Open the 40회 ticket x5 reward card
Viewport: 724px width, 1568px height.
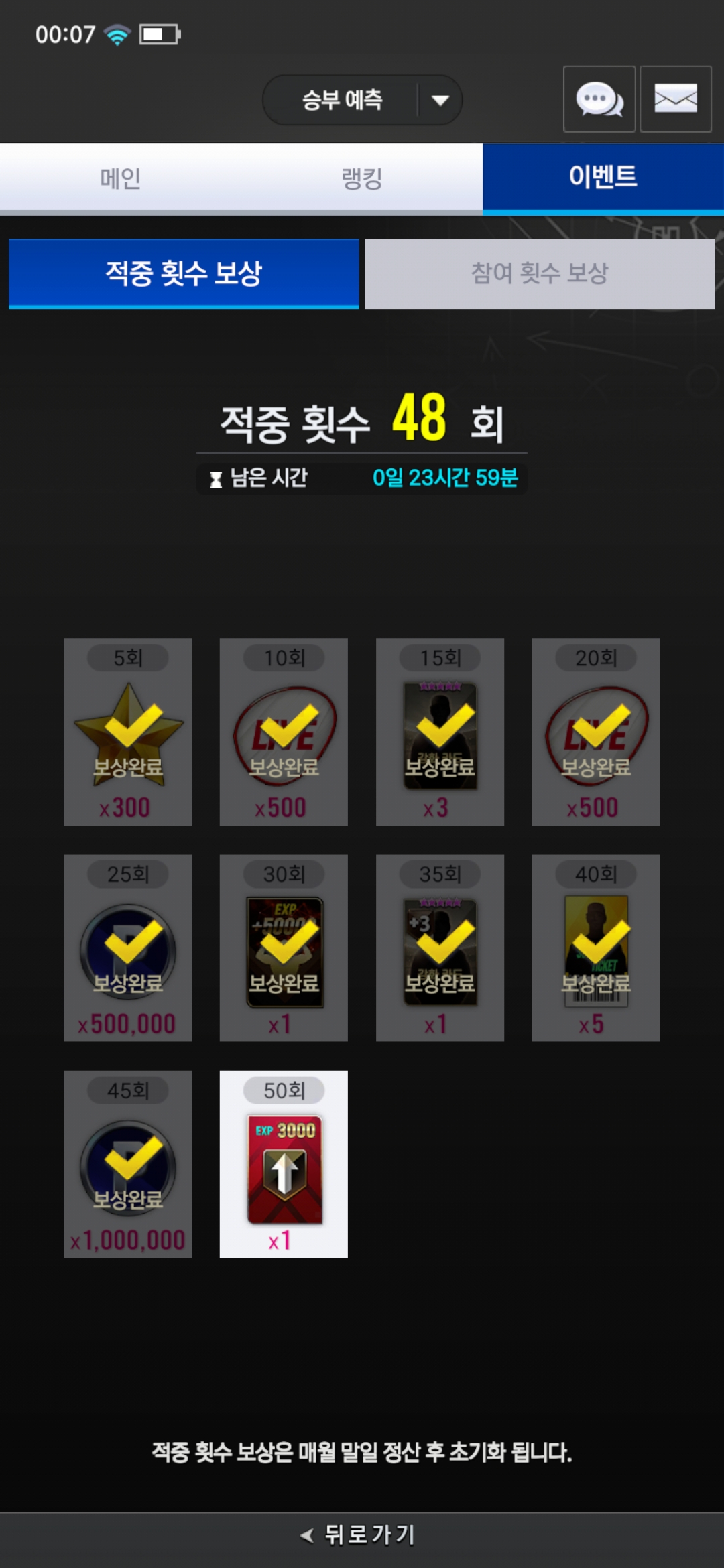click(x=595, y=948)
